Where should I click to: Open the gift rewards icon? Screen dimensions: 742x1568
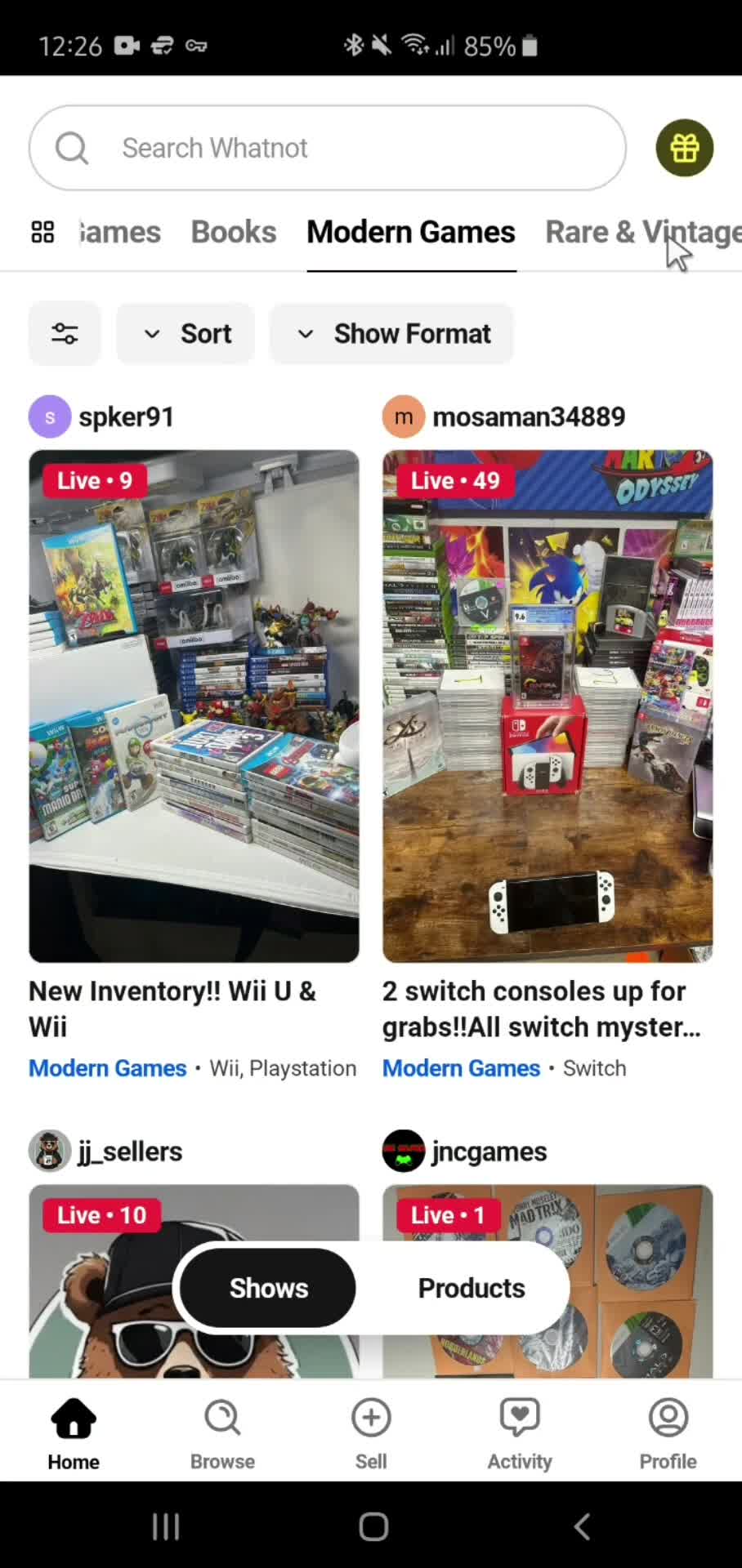684,148
